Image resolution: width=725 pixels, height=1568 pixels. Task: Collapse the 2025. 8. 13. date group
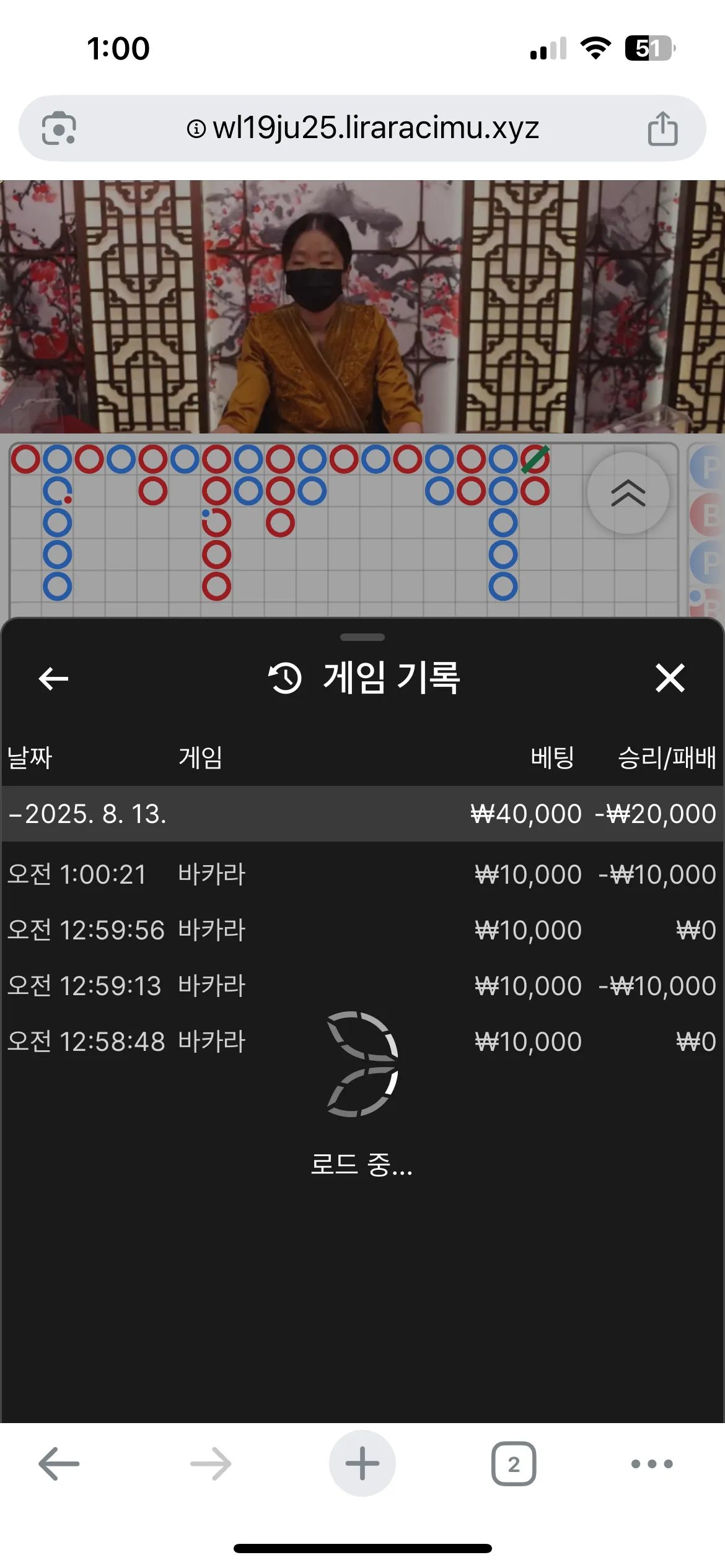[x=362, y=814]
